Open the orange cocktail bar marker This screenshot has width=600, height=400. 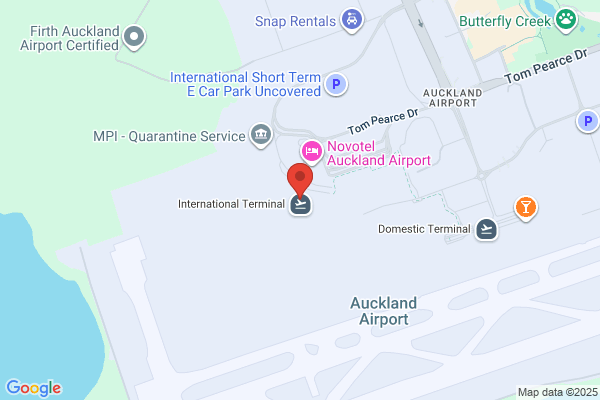pos(525,207)
